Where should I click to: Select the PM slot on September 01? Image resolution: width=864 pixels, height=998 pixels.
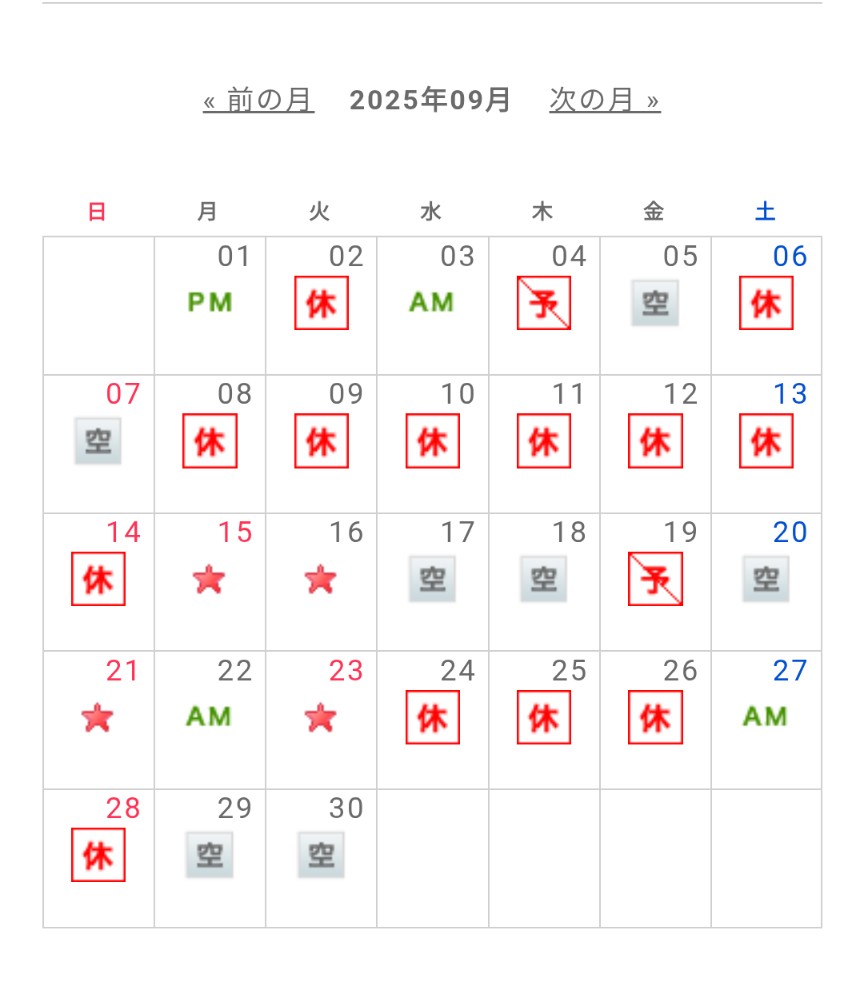210,302
